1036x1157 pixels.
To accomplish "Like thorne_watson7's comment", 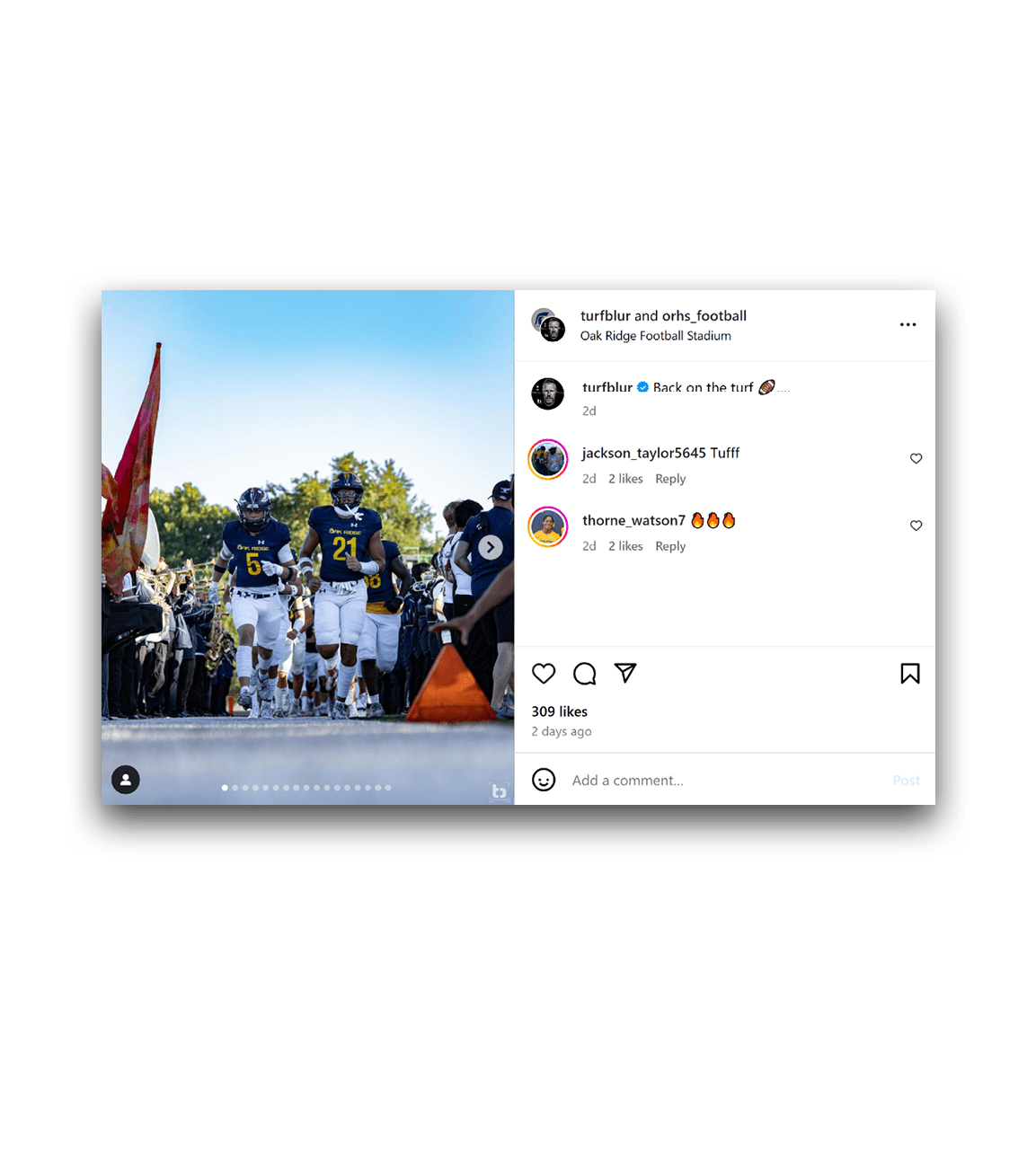I will (916, 526).
